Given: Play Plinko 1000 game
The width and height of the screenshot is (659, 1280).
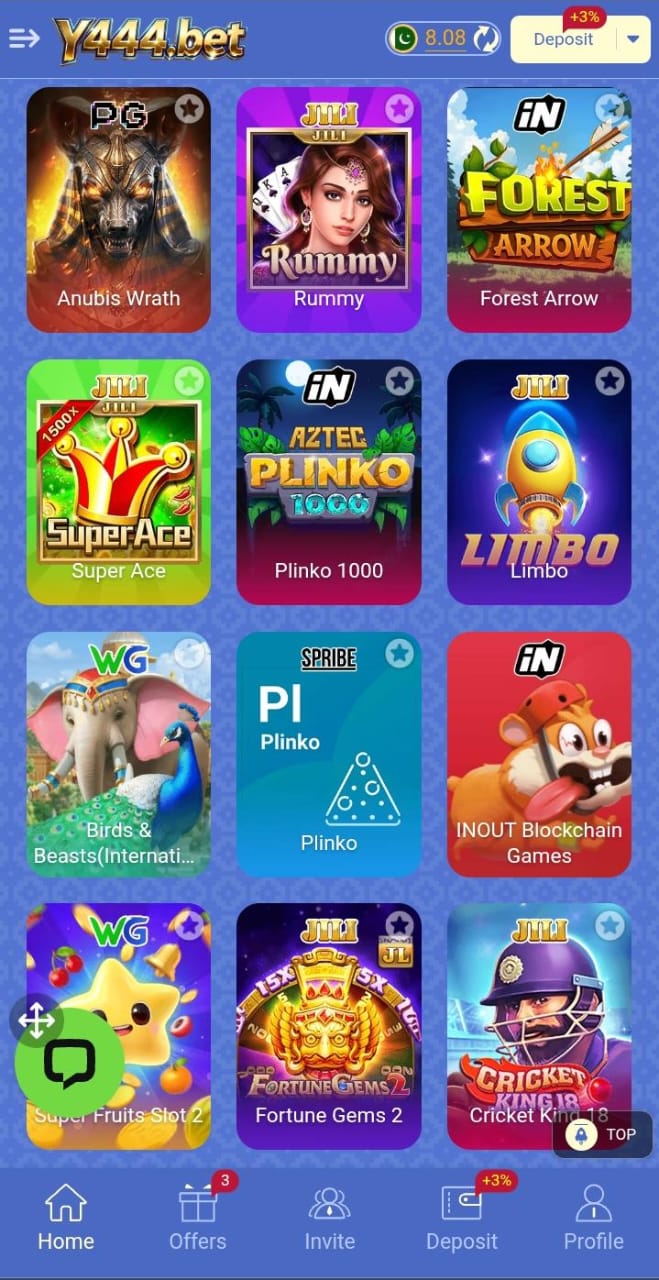Looking at the screenshot, I should coord(329,482).
